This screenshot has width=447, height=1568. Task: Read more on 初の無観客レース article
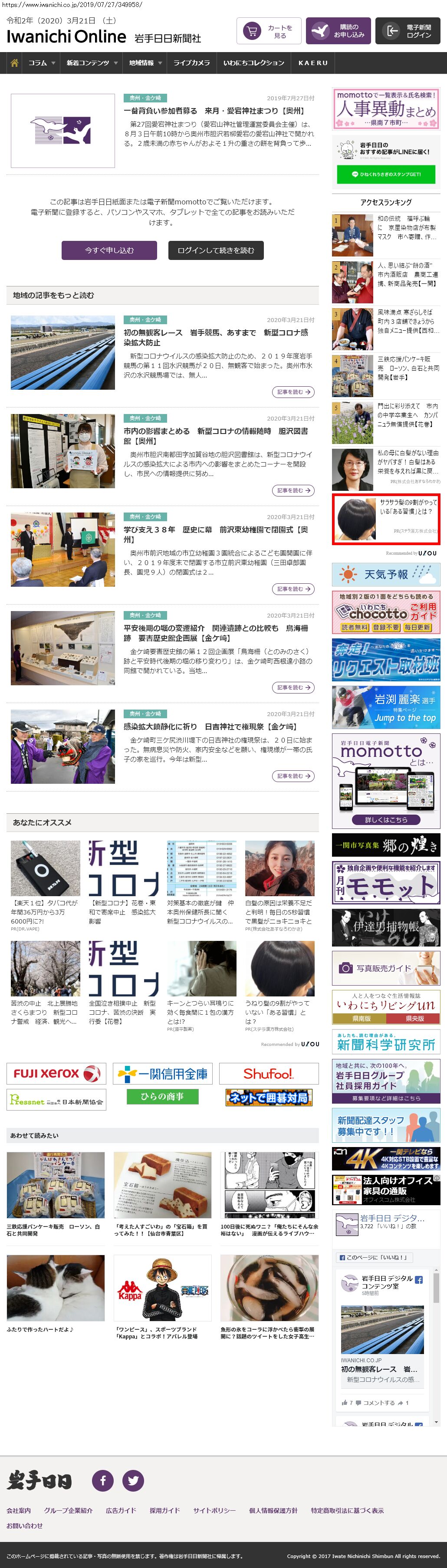tap(293, 392)
